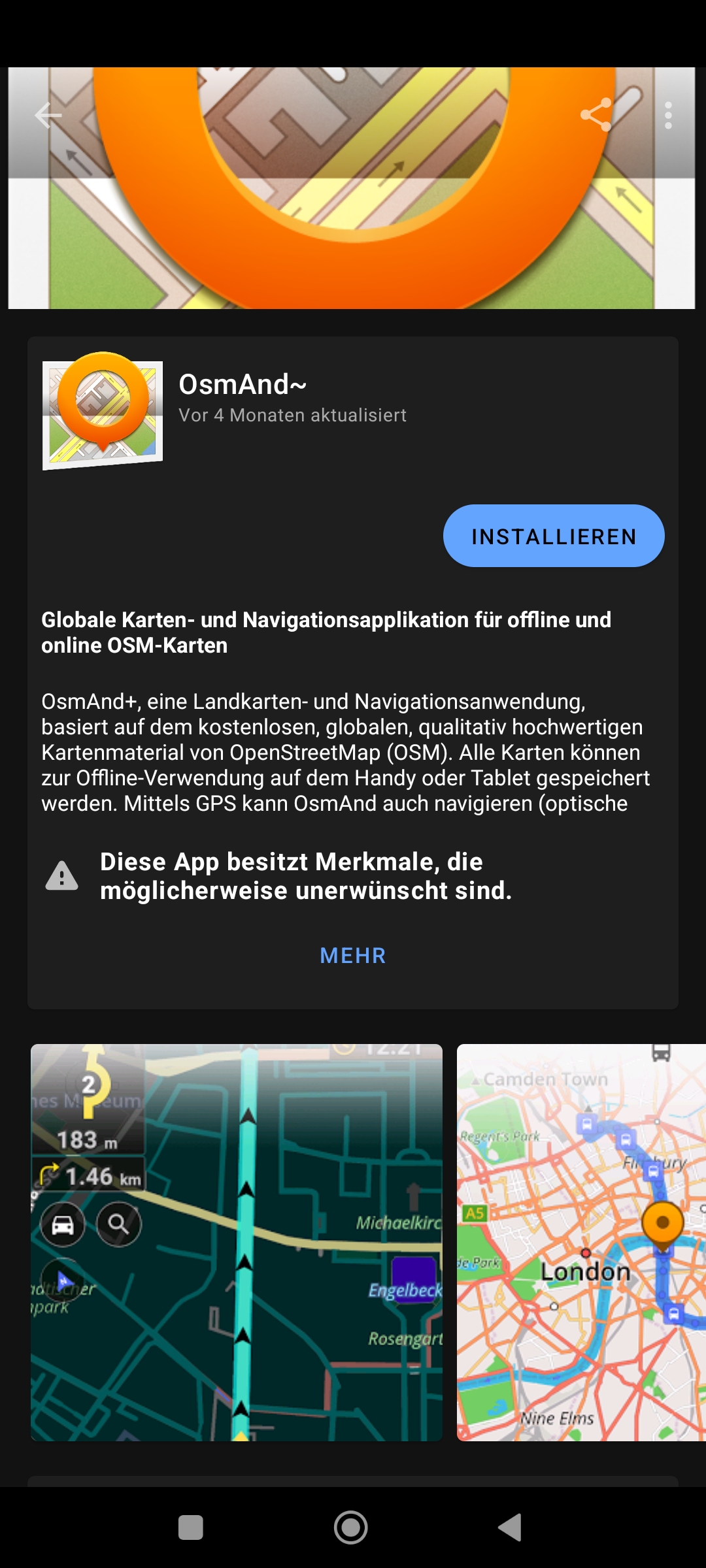
Task: Go back using the top-left arrow
Action: 48,116
